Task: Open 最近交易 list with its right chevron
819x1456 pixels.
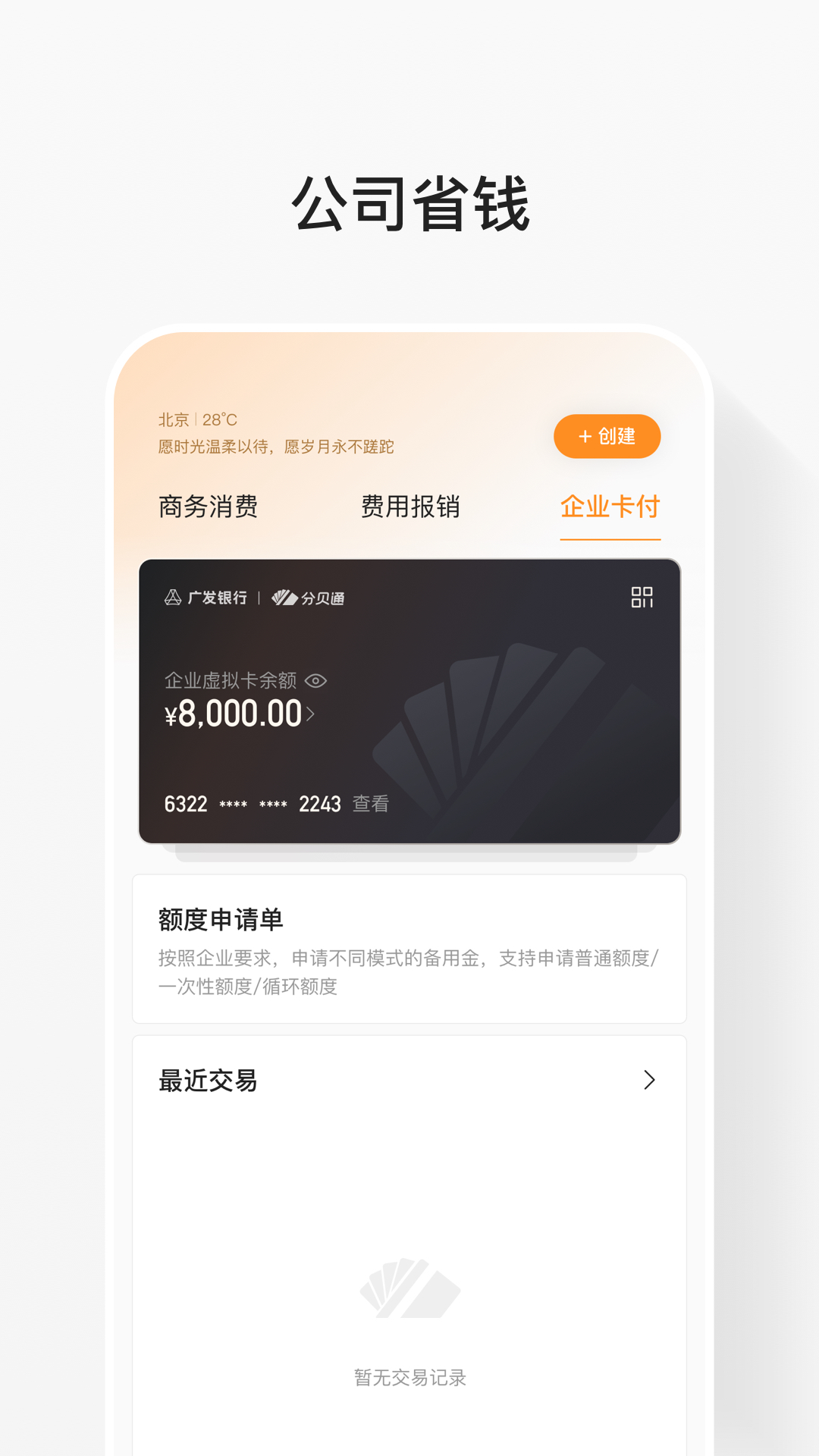Action: (x=648, y=1080)
